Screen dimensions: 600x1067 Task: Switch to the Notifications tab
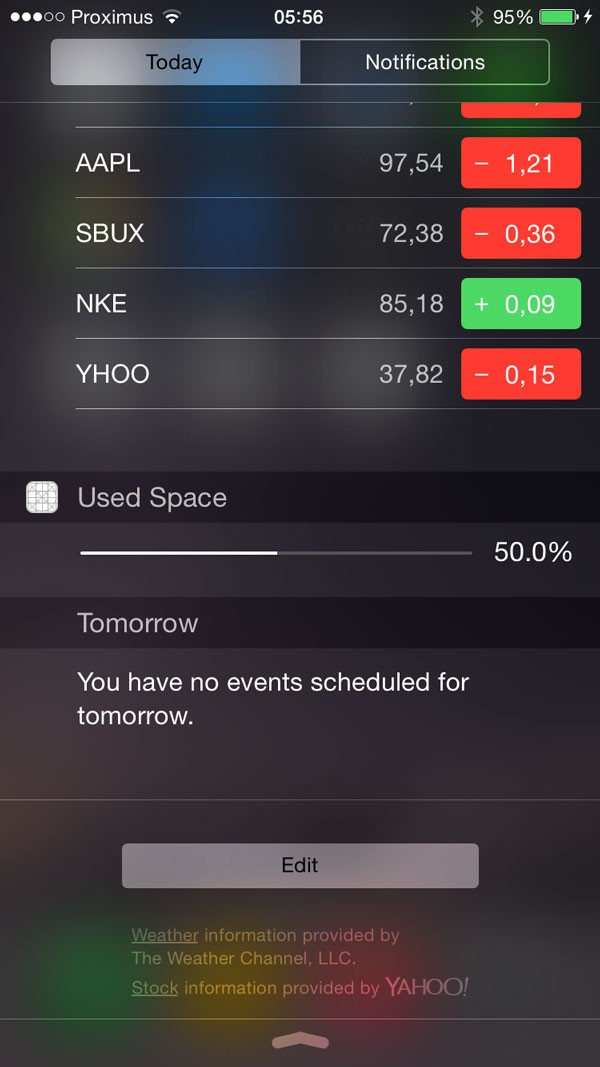pyautogui.click(x=424, y=62)
